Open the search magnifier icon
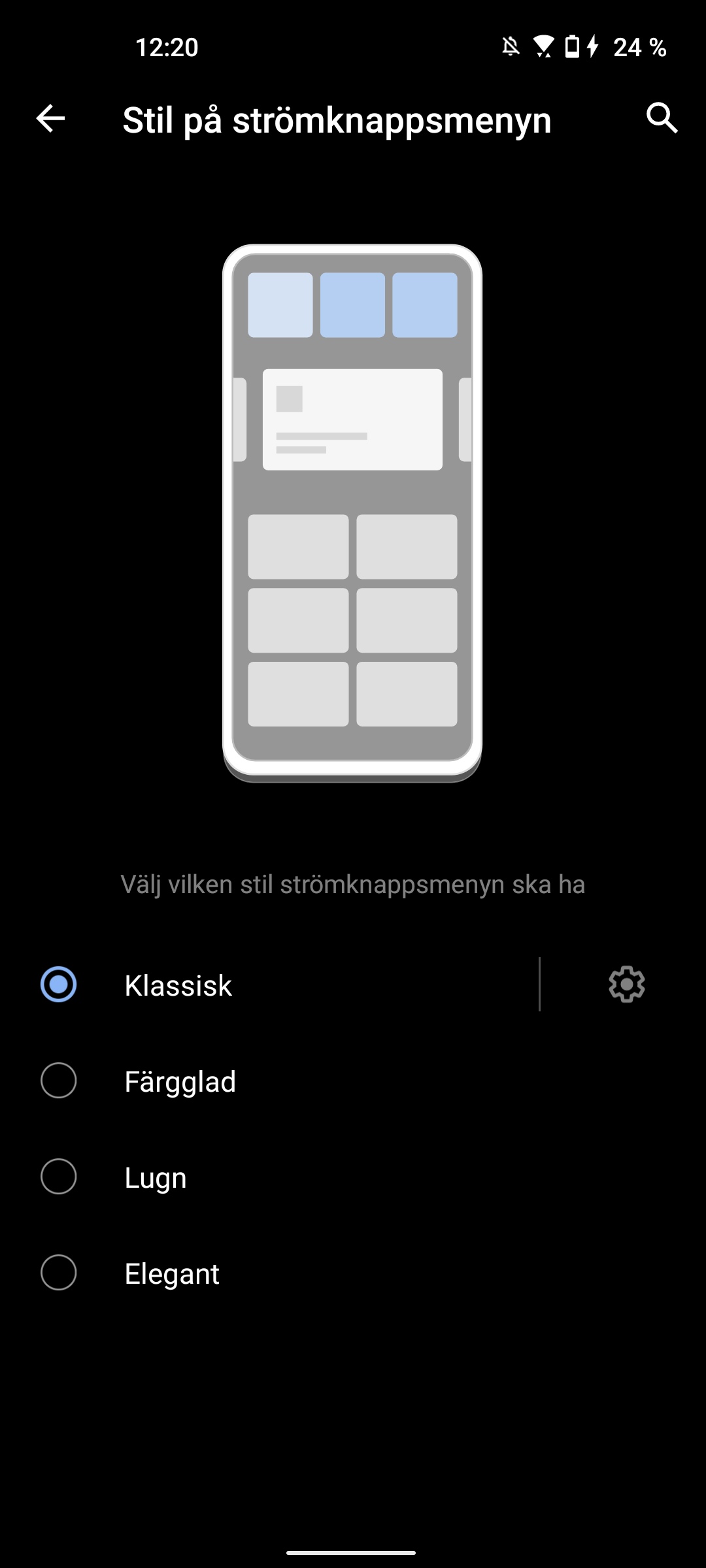Image resolution: width=706 pixels, height=1568 pixels. (662, 118)
